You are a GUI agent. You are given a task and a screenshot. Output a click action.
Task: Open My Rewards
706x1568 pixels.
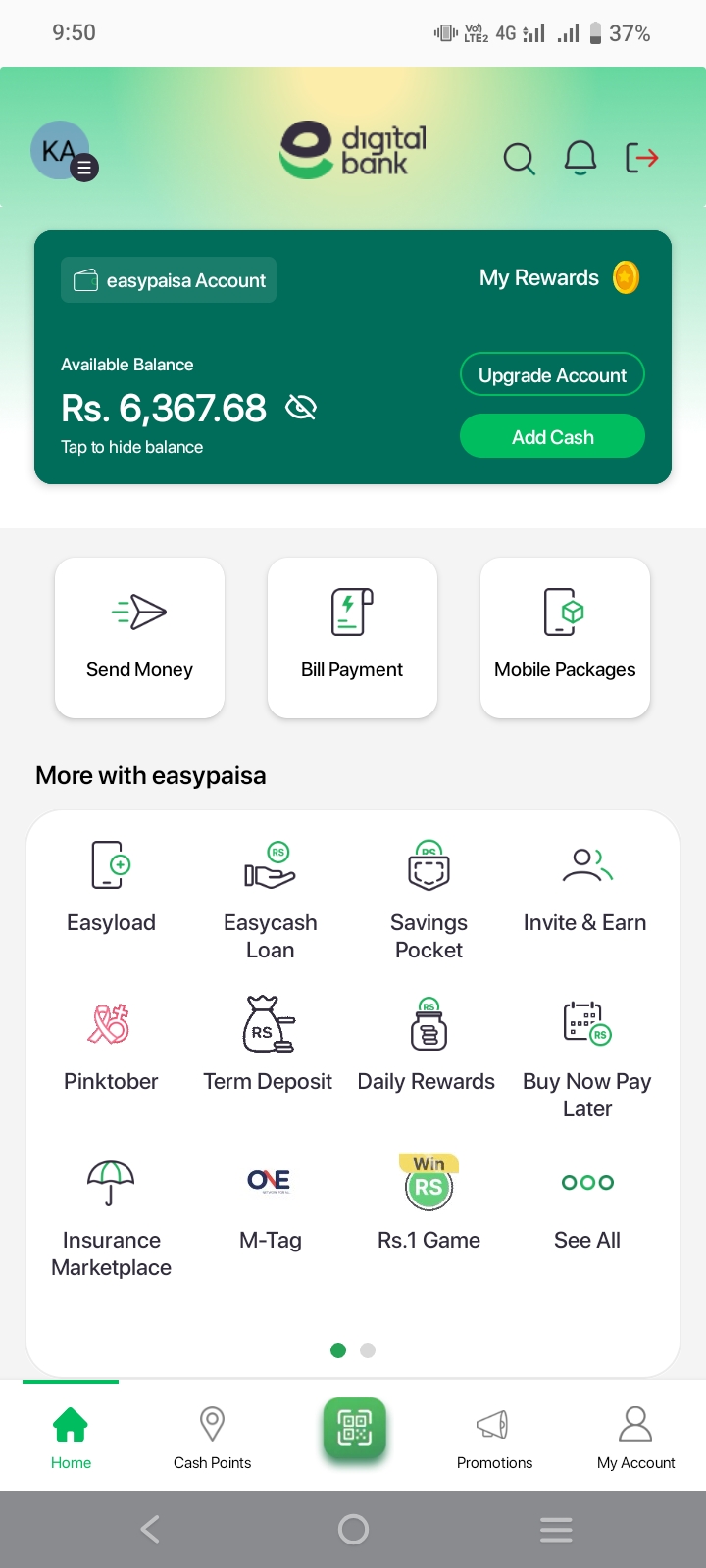[558, 278]
